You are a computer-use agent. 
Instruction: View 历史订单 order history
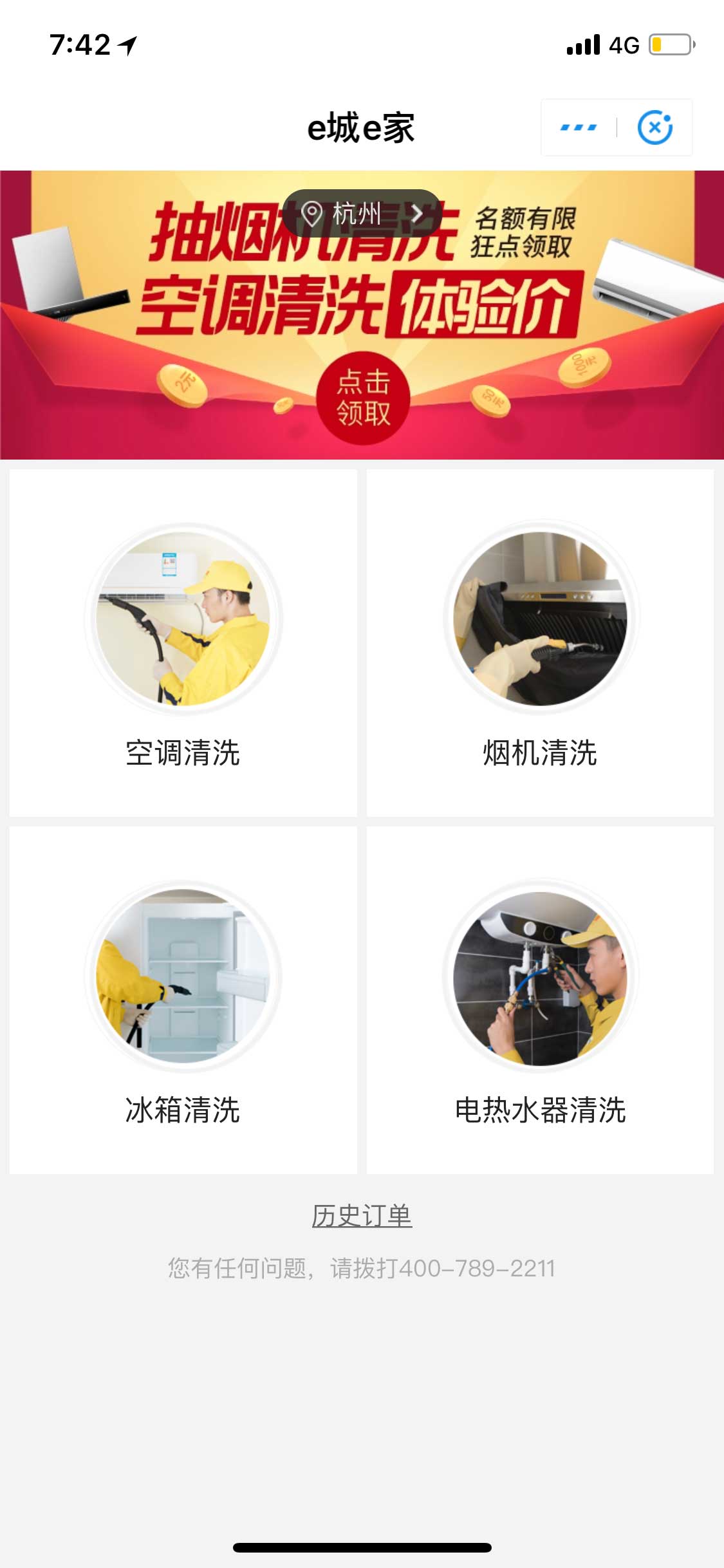point(362,1216)
